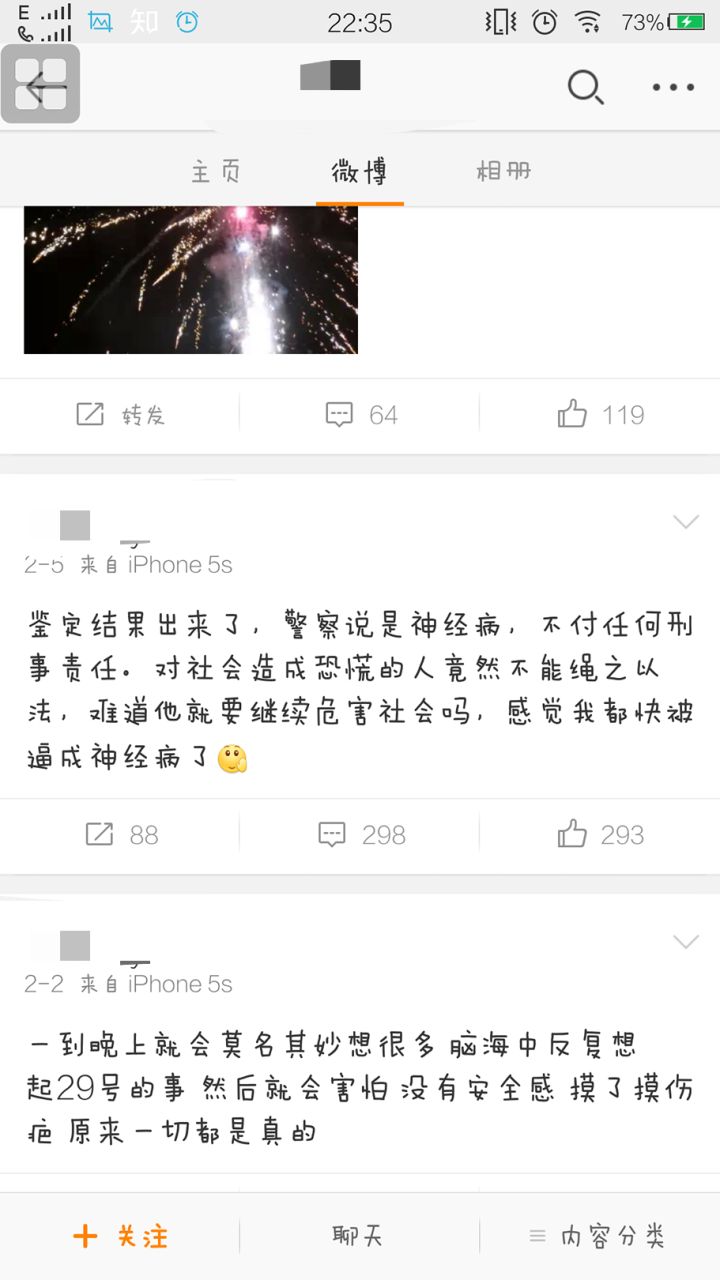Select the 微博 tab
The height and width of the screenshot is (1280, 720).
pos(360,171)
